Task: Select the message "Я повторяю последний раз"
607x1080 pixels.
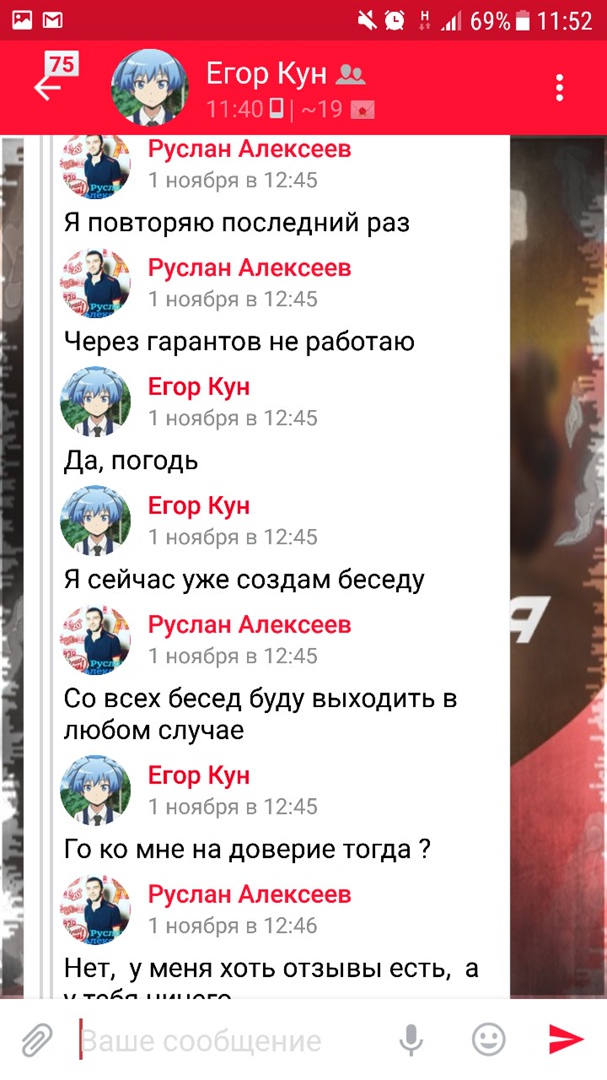Action: coord(236,223)
